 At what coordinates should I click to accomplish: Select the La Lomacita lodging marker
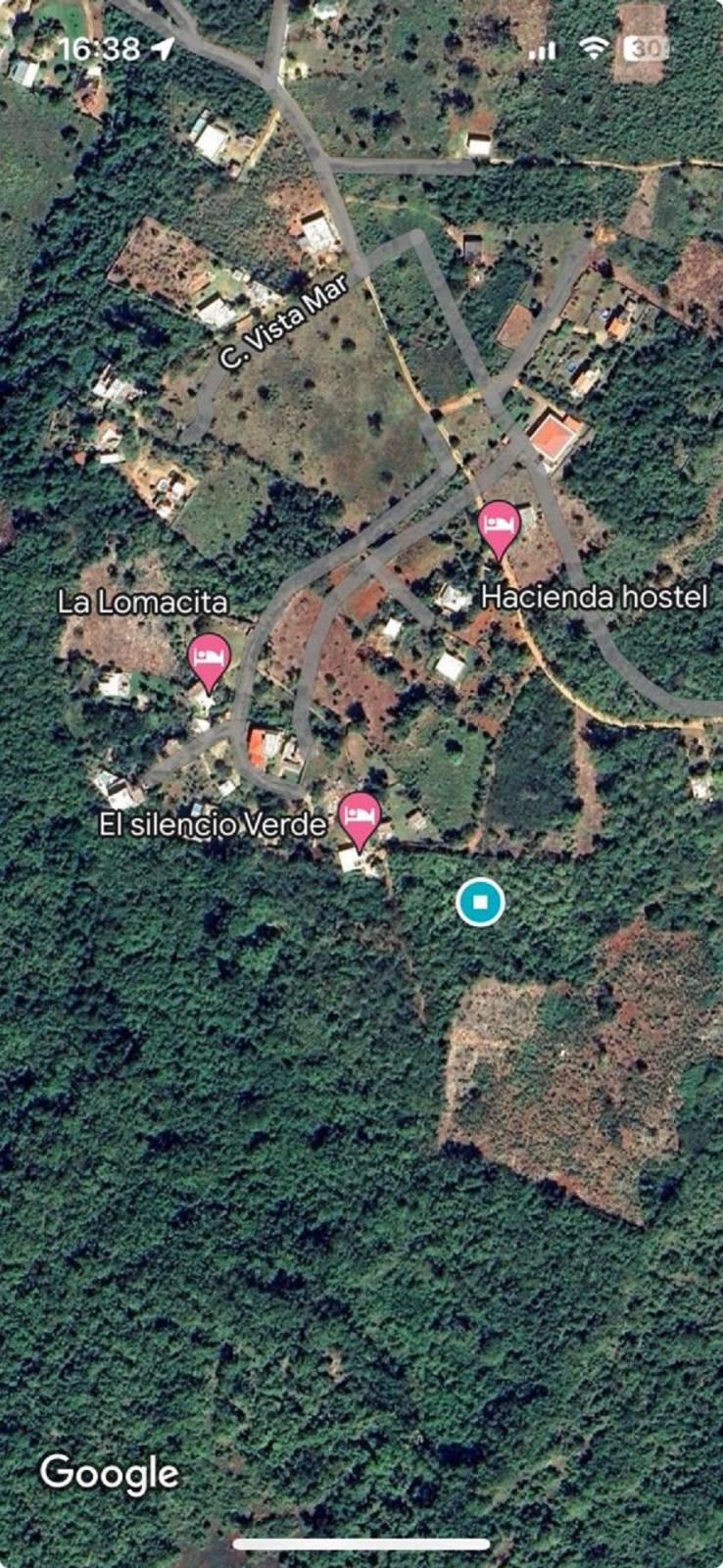pos(209,658)
